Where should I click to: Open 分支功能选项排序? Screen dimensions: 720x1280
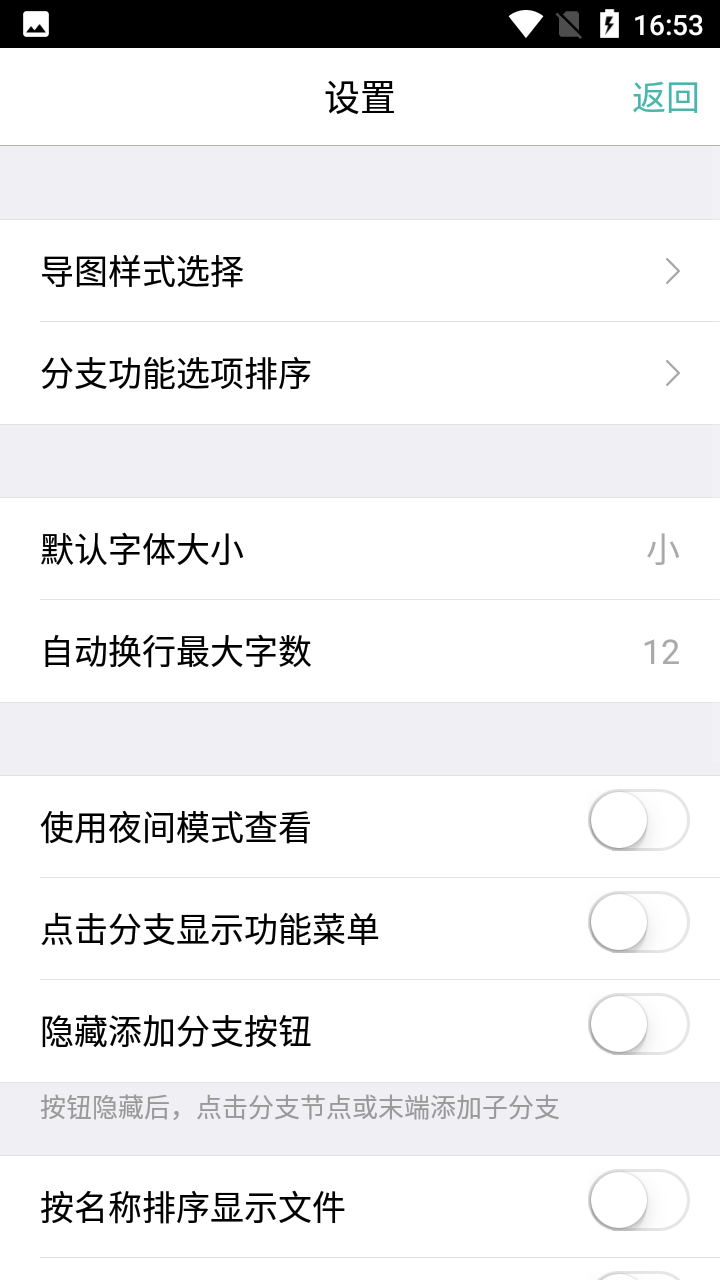(x=360, y=373)
